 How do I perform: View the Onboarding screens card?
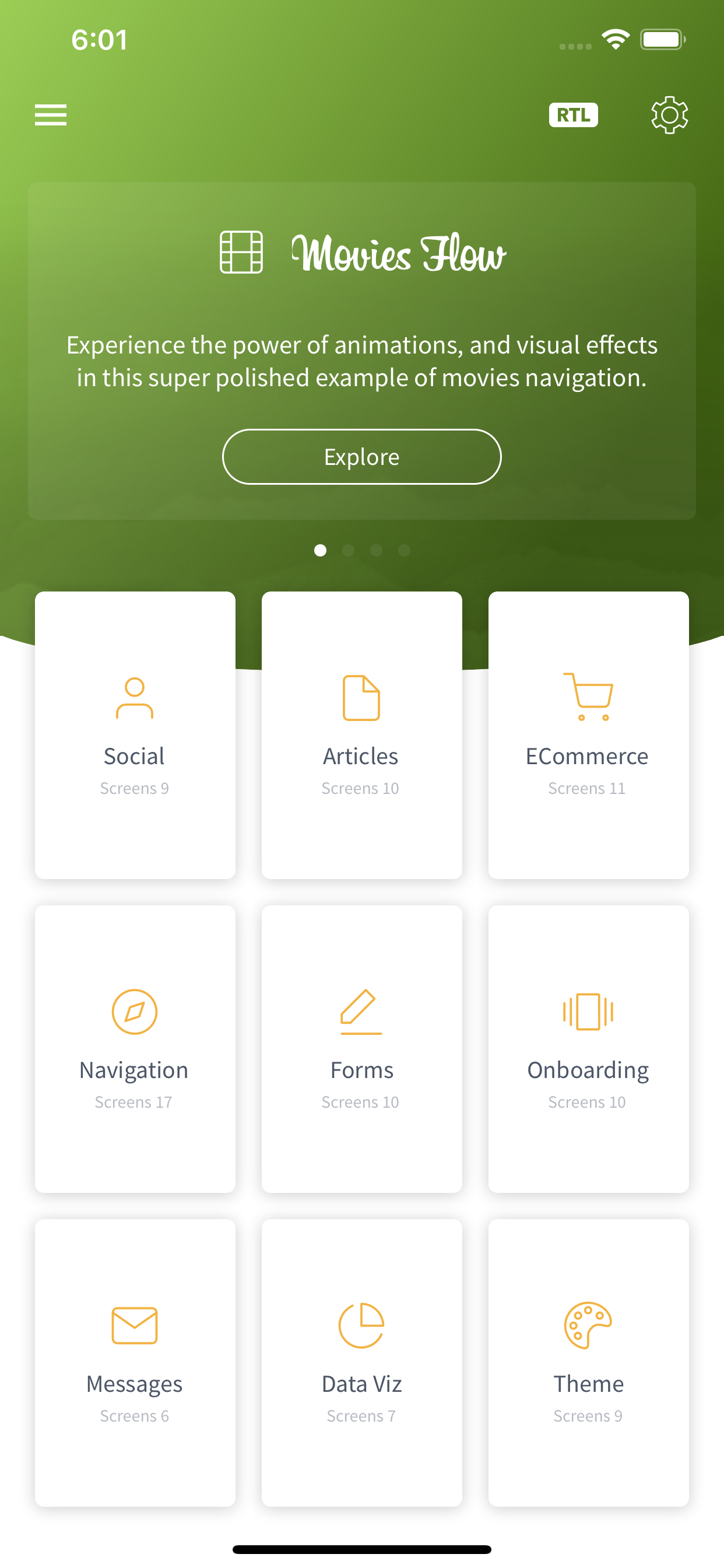(588, 1048)
